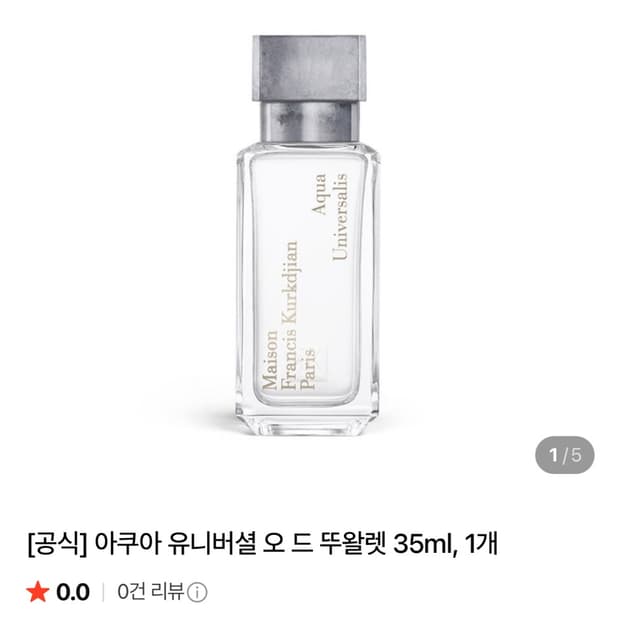This screenshot has width=620, height=620.
Task: Open the Aqua Universalis product image
Action: (x=308, y=236)
